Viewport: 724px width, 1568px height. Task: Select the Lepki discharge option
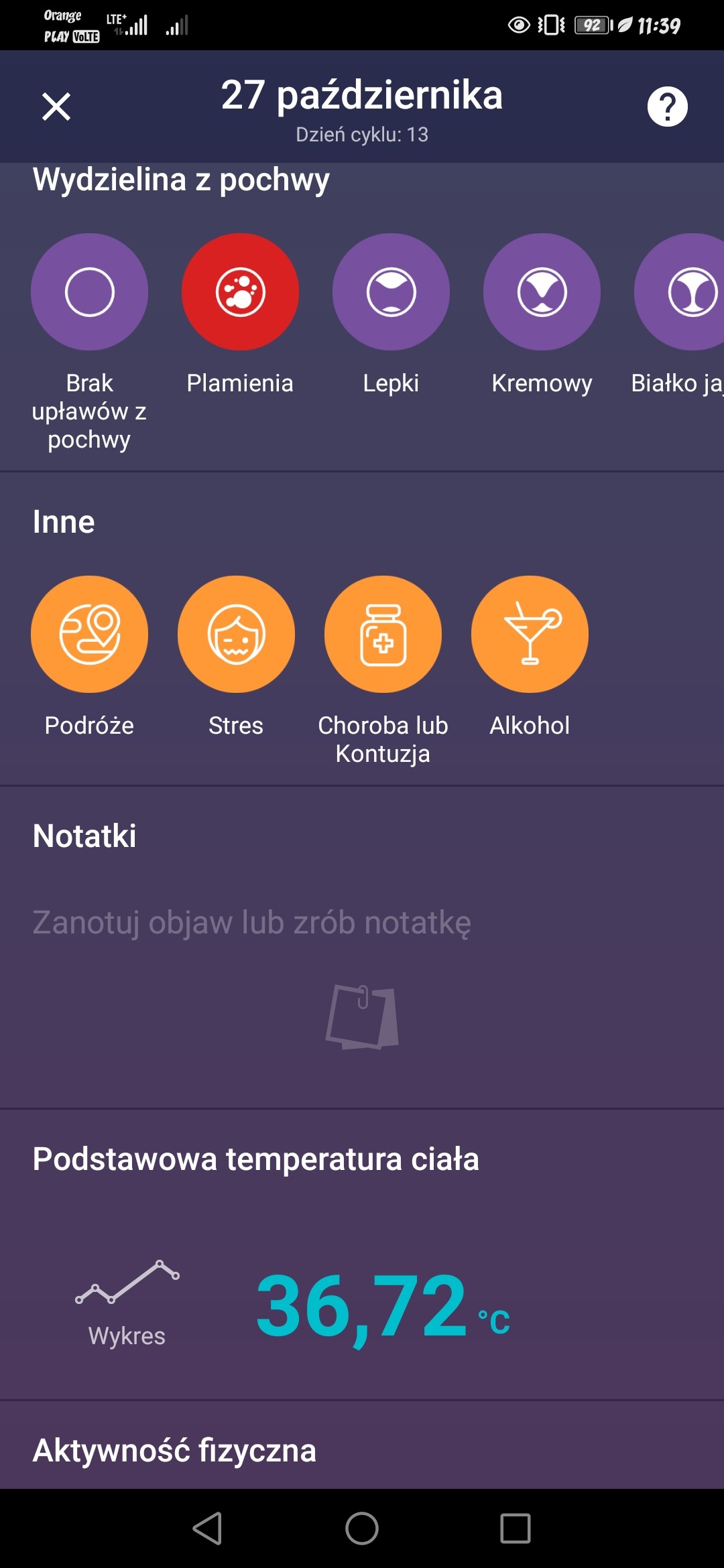[391, 292]
